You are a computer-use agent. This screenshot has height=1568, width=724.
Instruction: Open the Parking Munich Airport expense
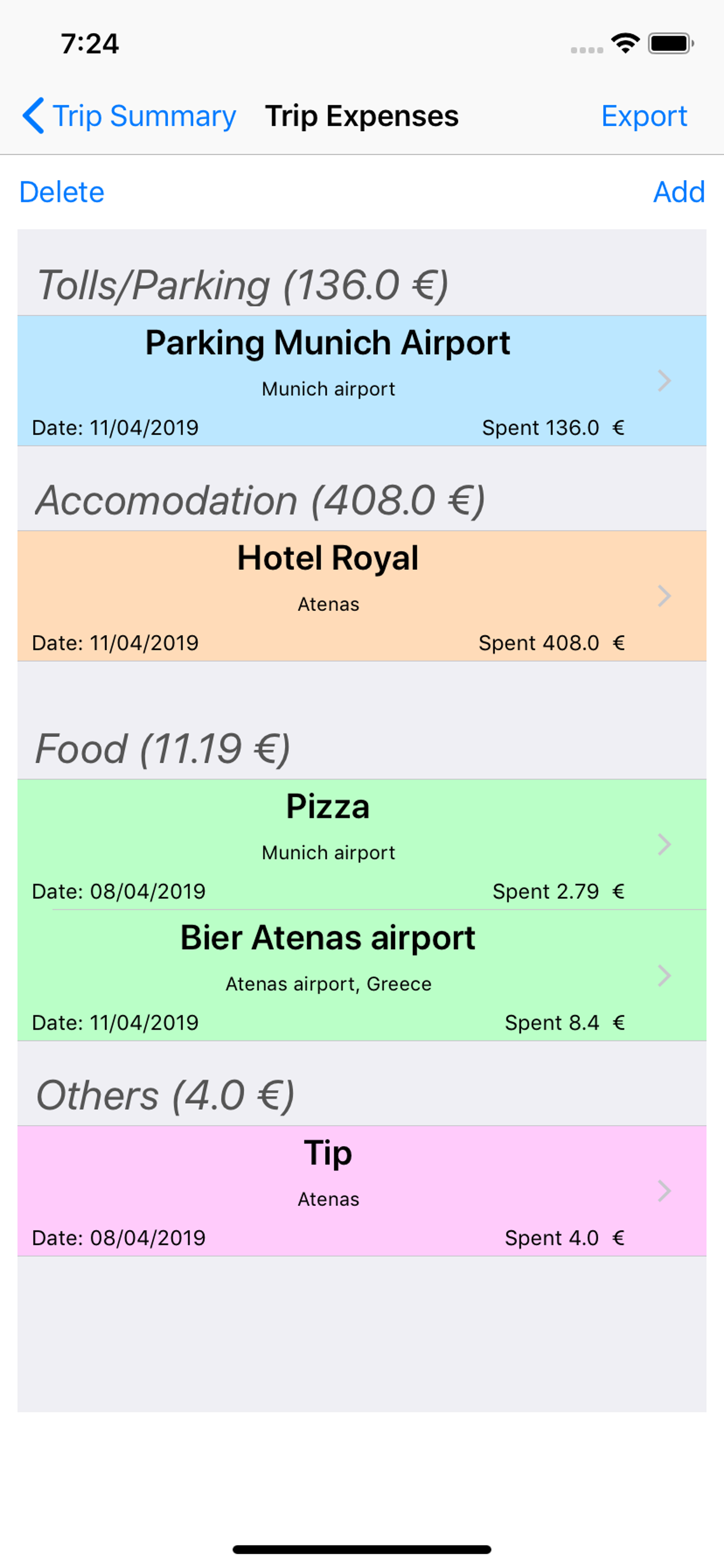[x=362, y=380]
